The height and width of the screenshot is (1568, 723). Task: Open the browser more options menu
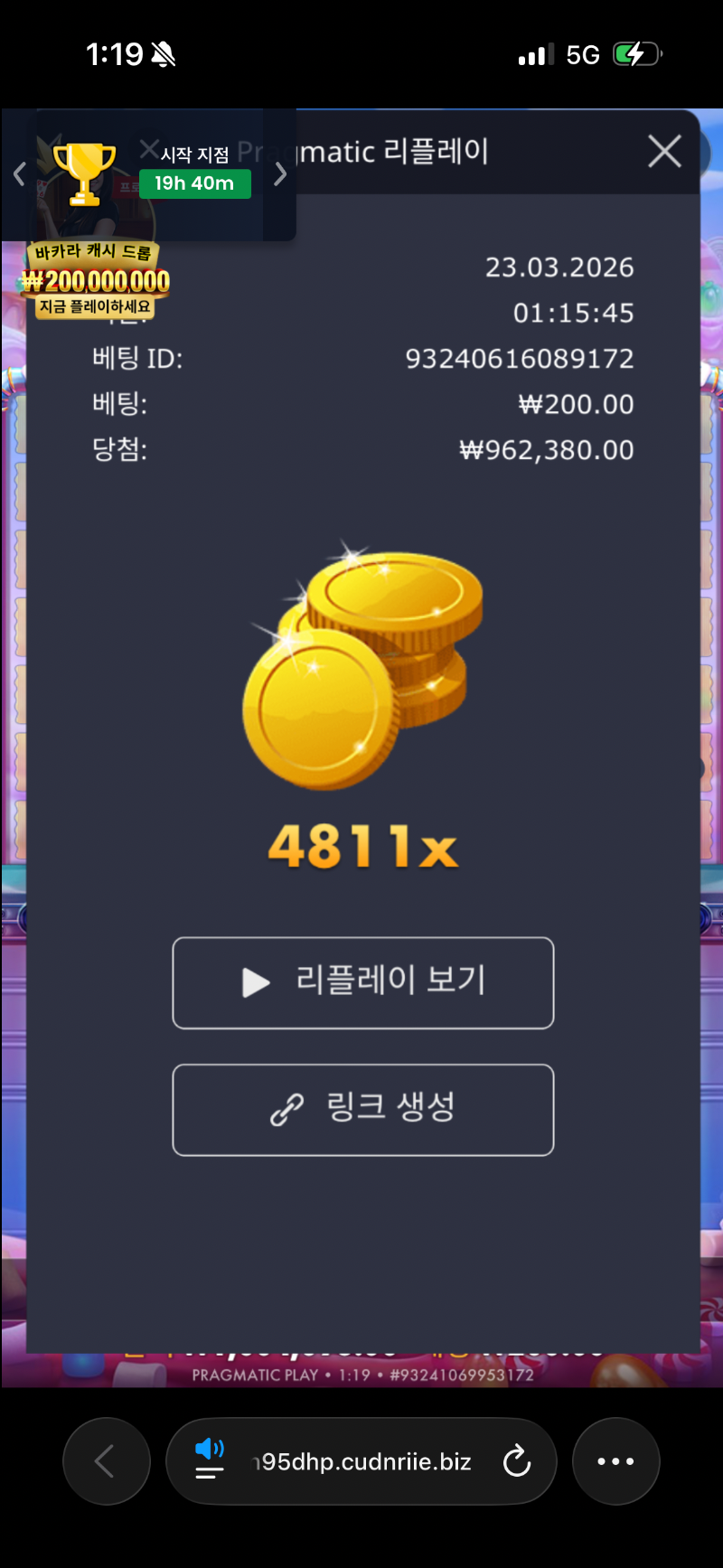pos(615,1460)
